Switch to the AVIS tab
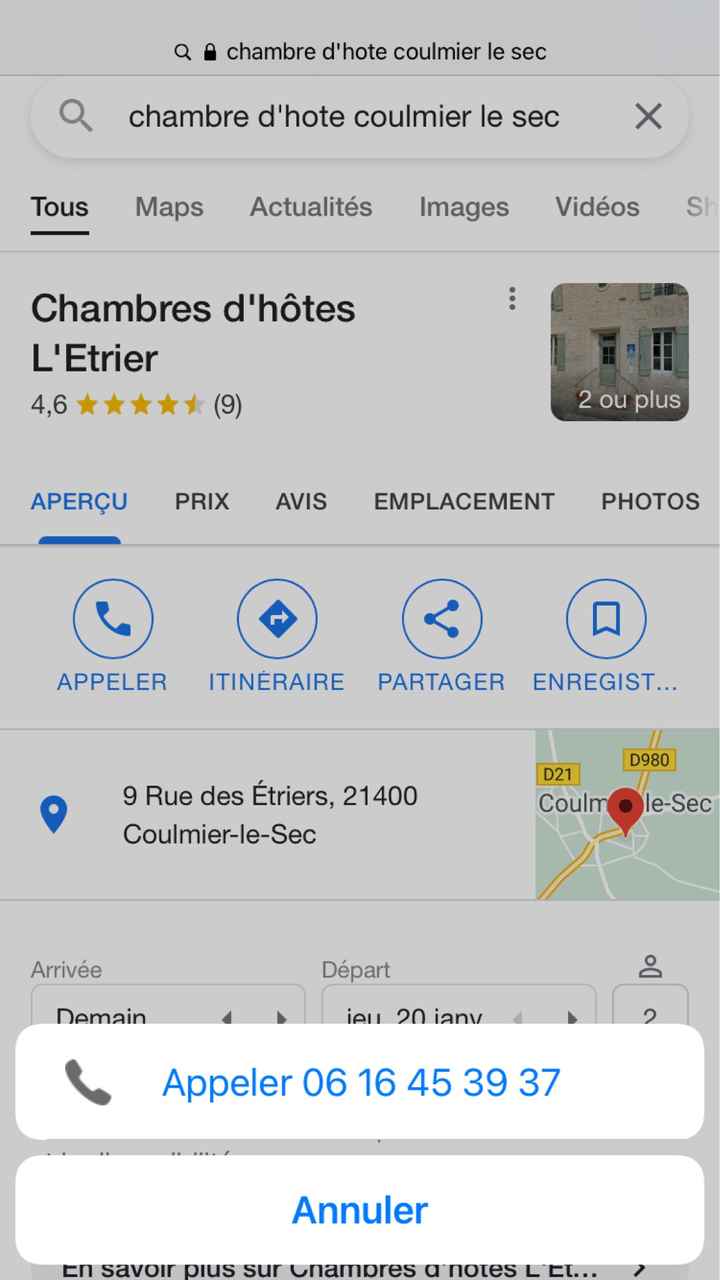Viewport: 720px width, 1280px height. 300,501
